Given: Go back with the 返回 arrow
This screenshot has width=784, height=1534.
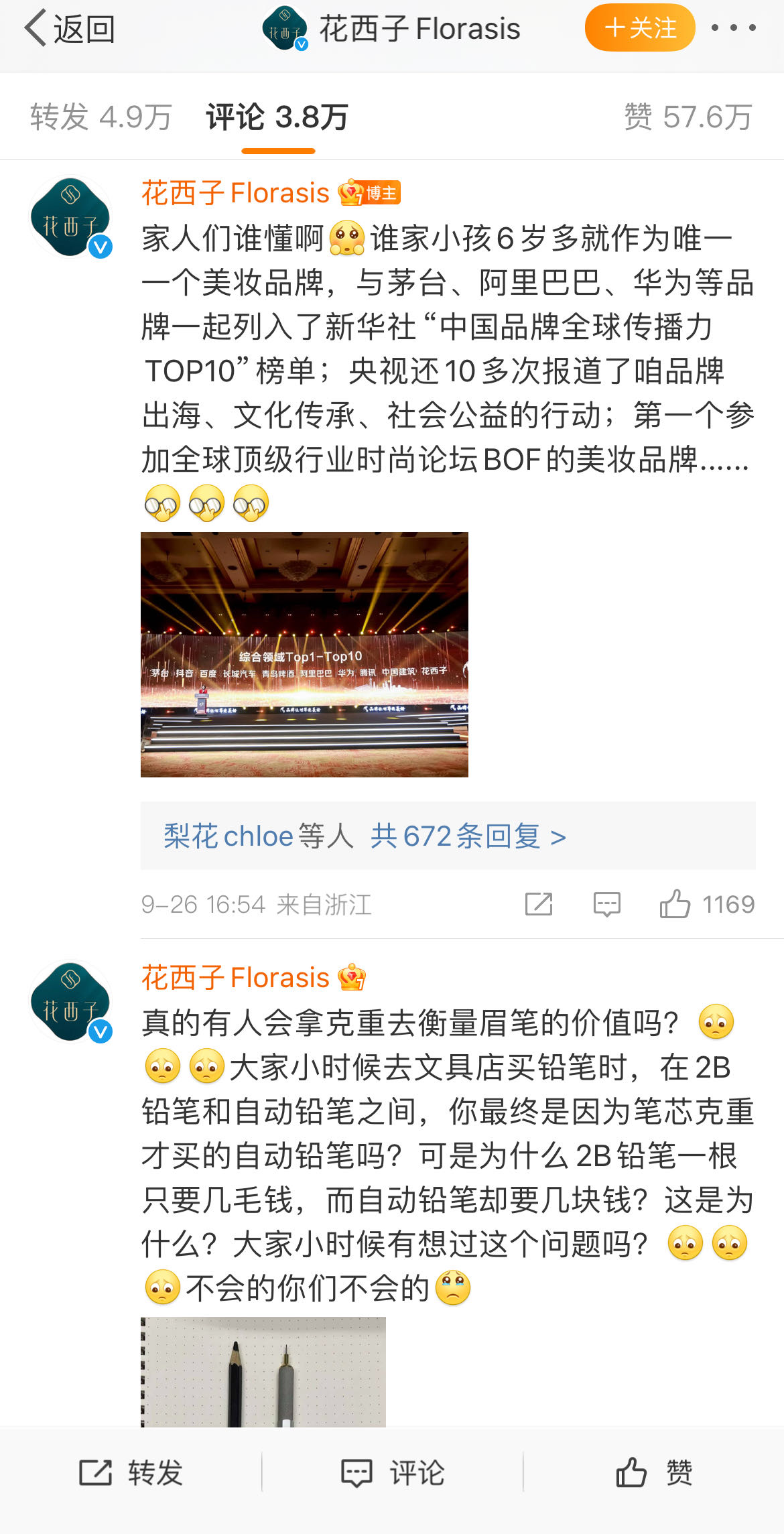Looking at the screenshot, I should 68,29.
